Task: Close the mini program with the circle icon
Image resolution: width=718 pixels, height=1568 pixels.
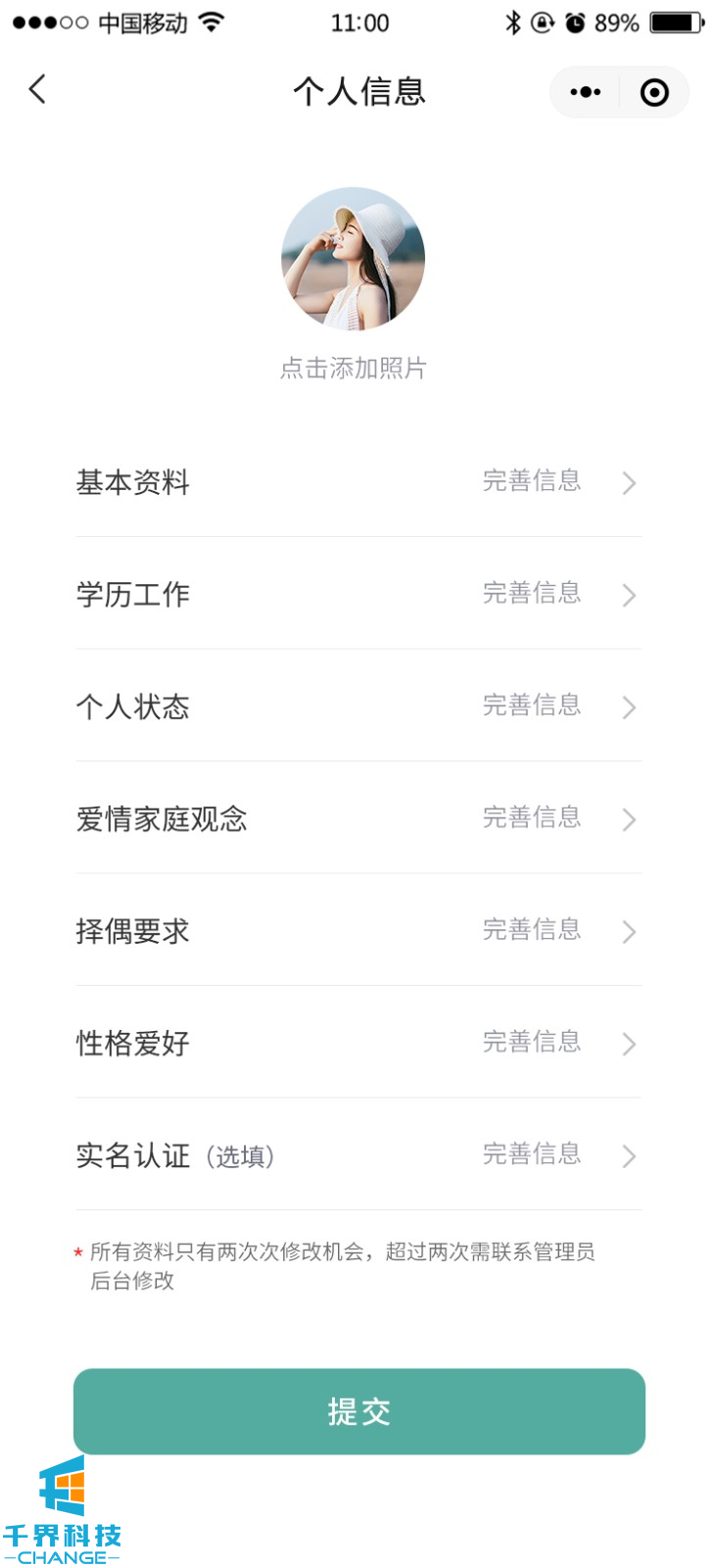Action: pos(653,92)
